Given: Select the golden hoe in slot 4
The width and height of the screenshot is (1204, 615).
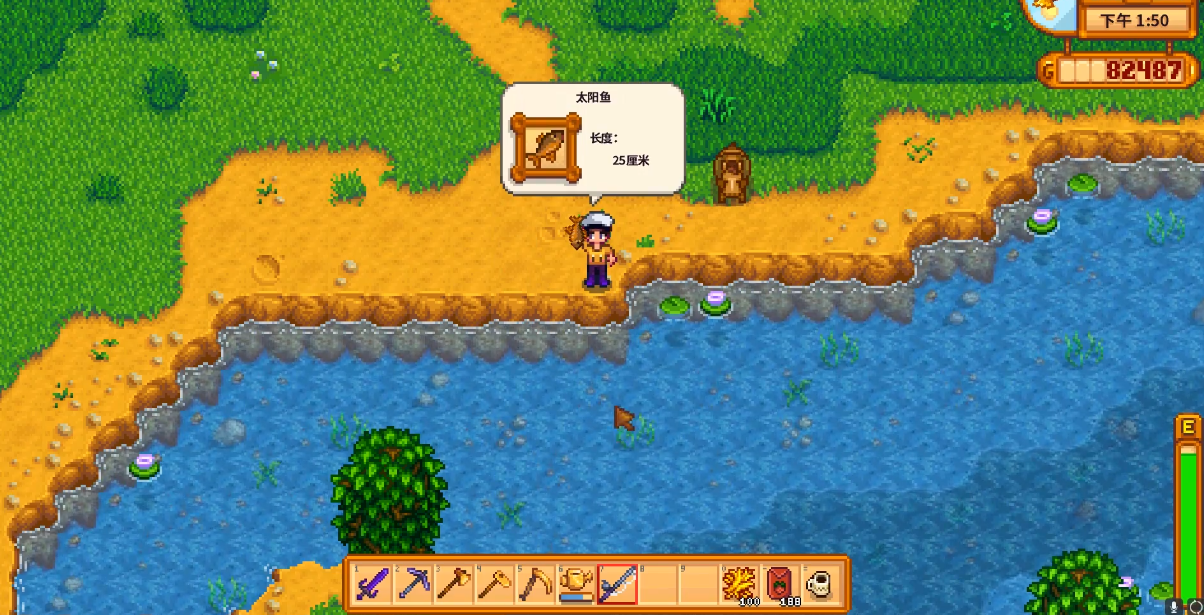Looking at the screenshot, I should coord(495,584).
